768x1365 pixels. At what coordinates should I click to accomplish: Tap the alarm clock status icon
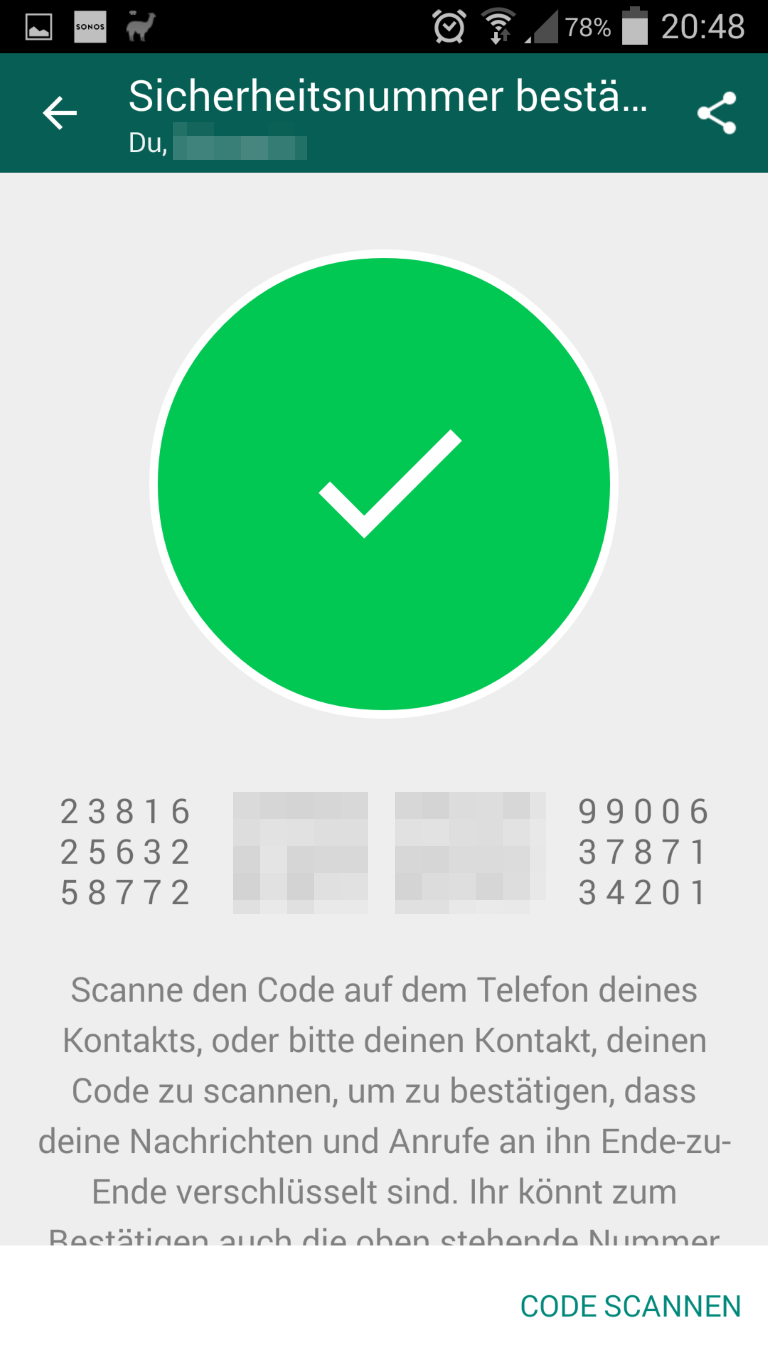[450, 27]
